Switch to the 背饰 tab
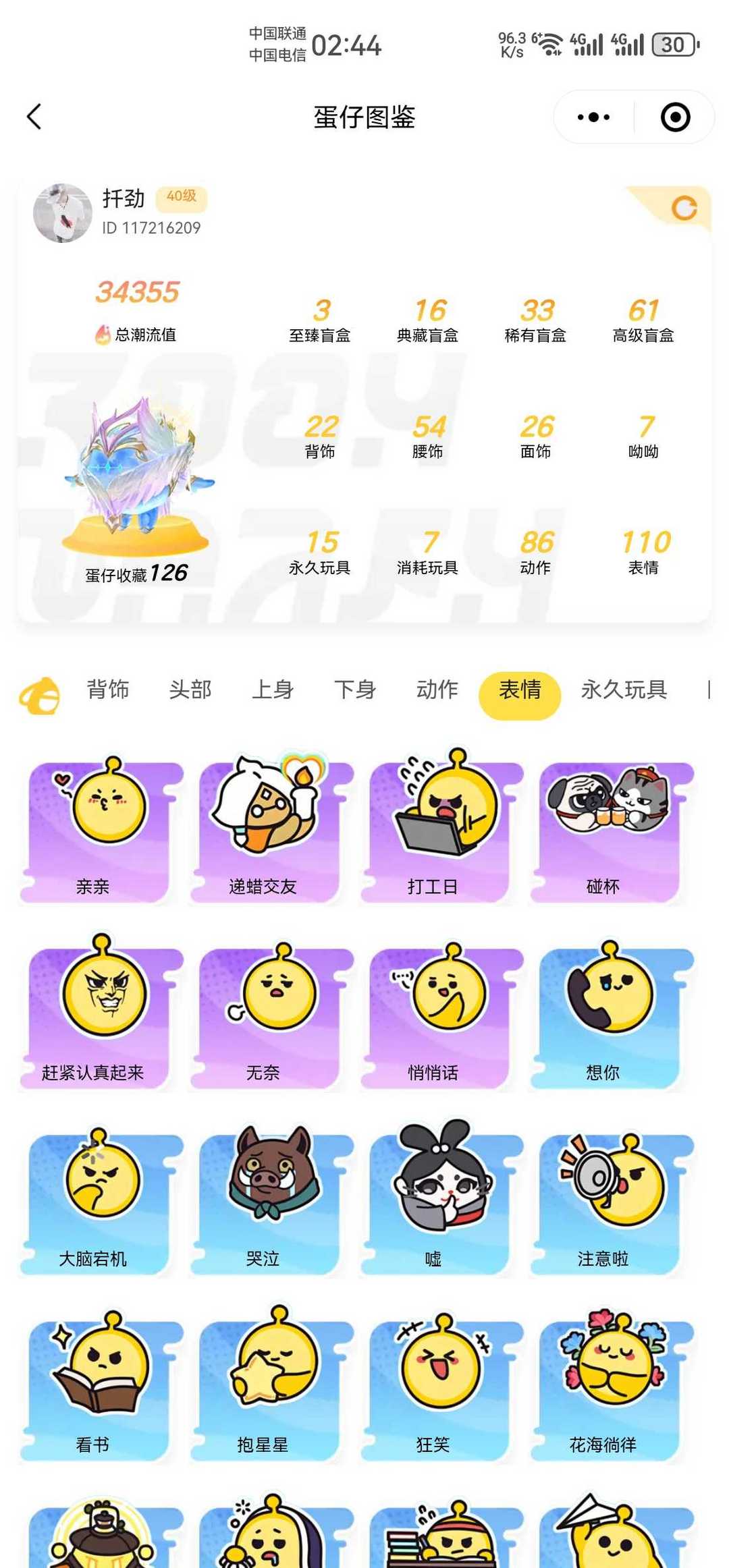Screen dimensions: 729x1568 108,690
